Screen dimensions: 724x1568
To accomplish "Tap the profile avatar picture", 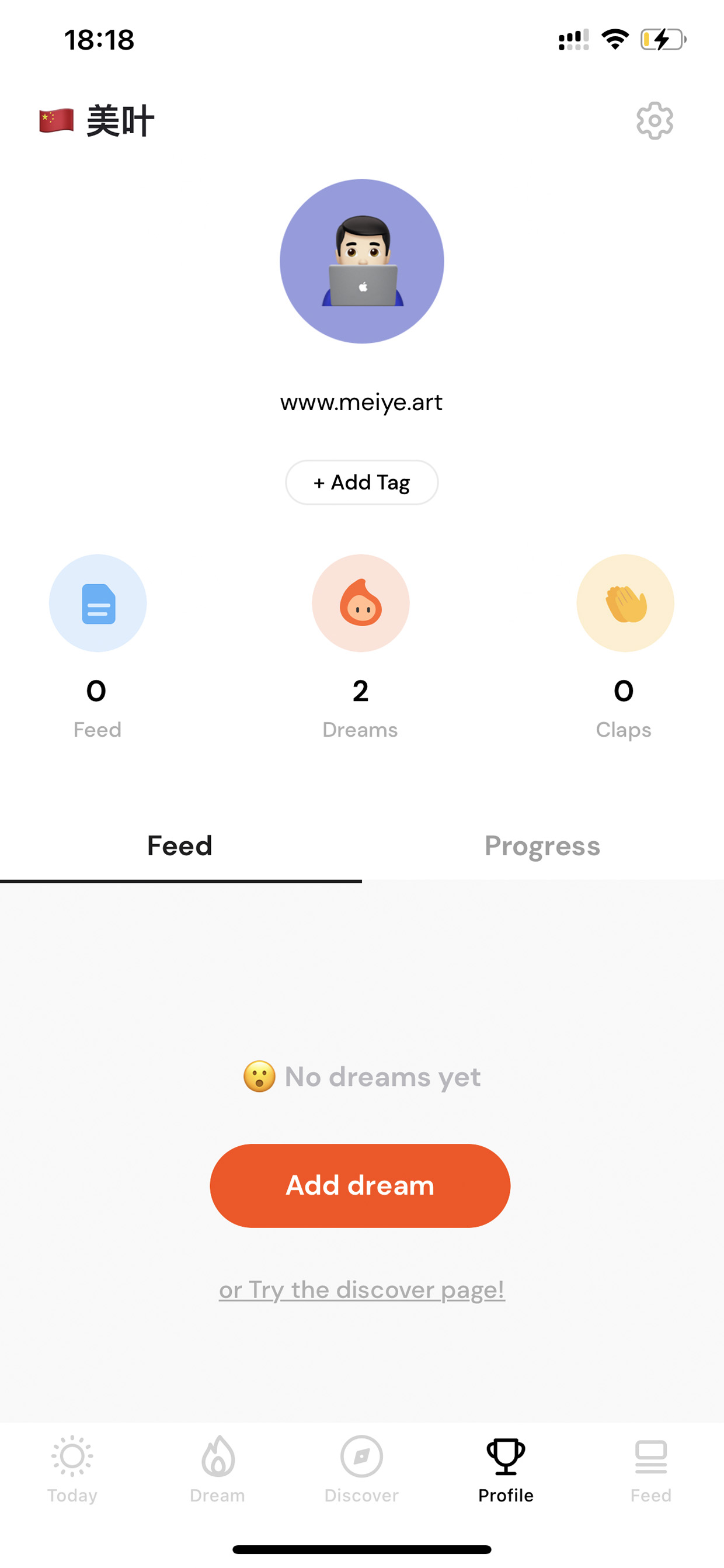I will tap(362, 261).
